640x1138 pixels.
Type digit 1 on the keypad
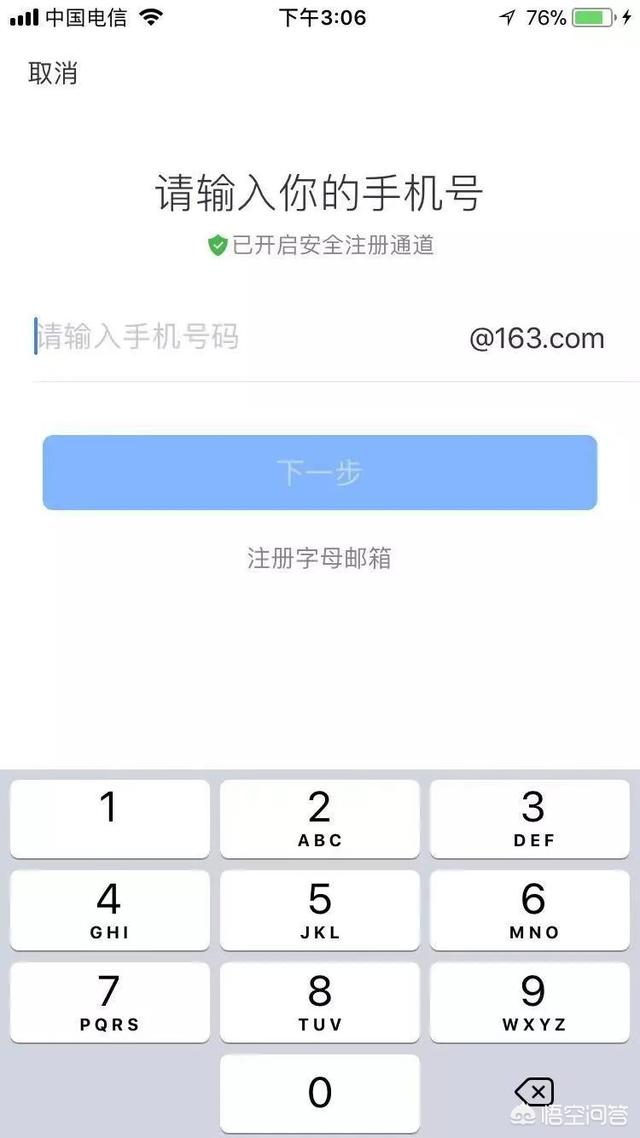(x=110, y=818)
